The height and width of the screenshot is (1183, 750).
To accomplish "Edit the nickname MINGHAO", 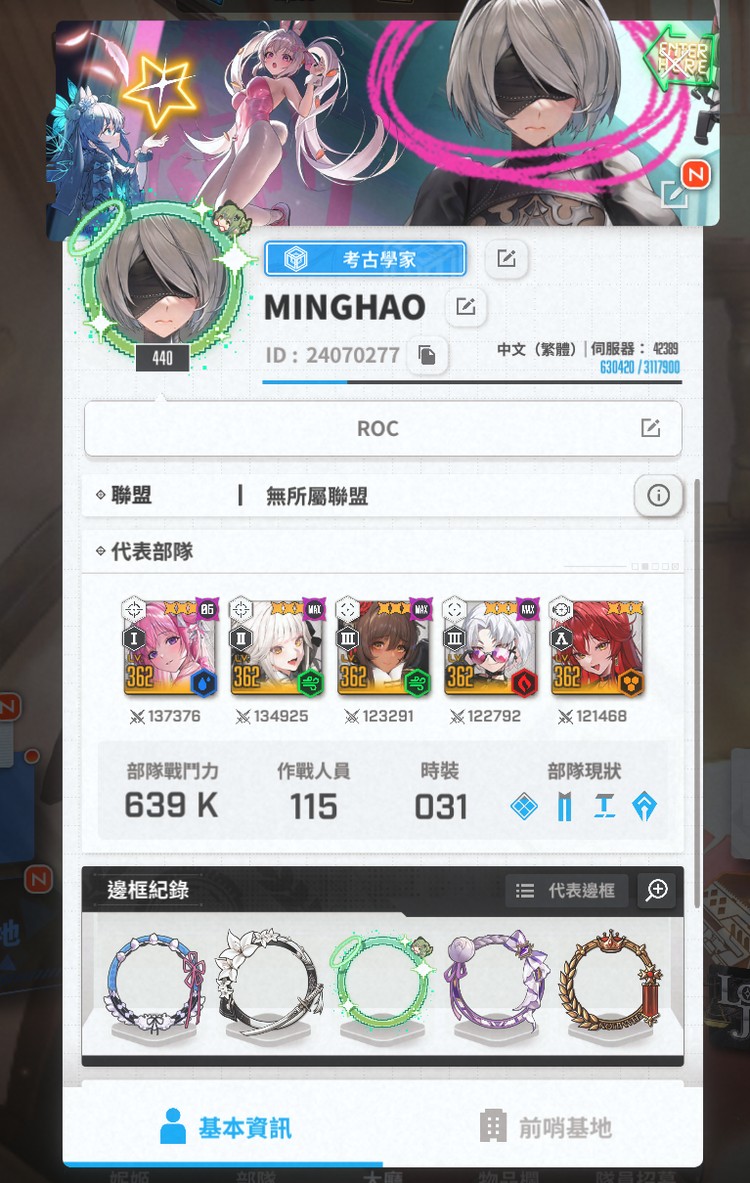I will click(466, 307).
